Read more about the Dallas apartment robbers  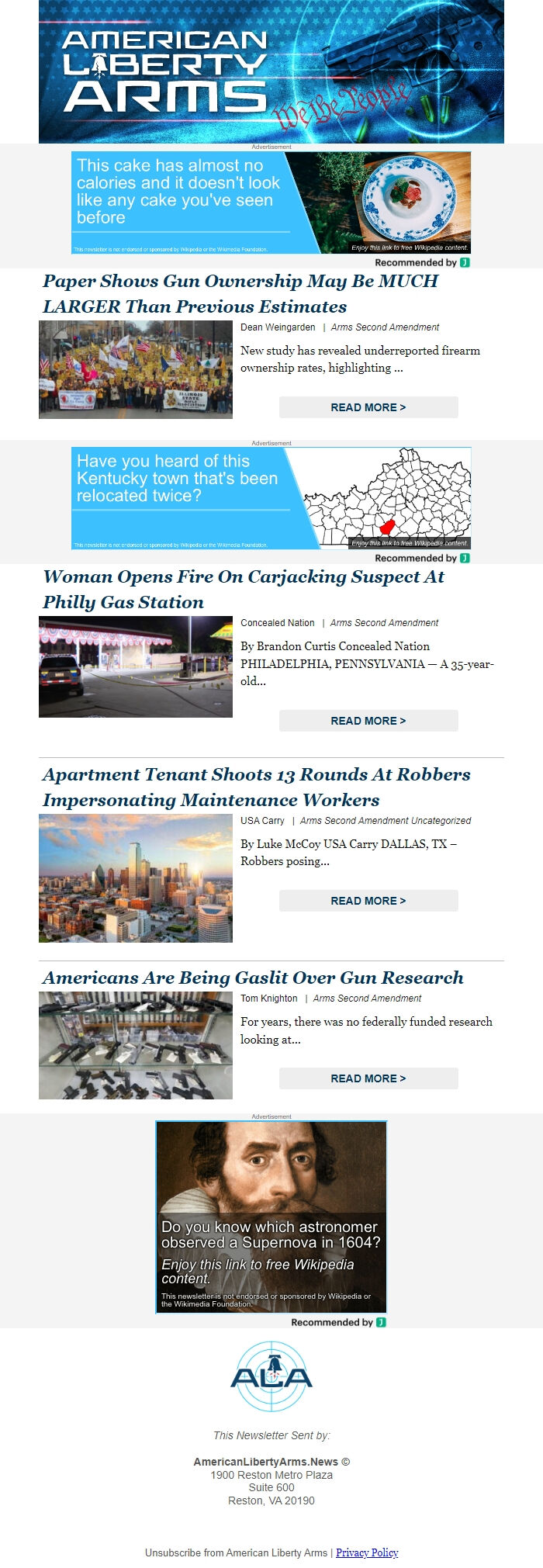(x=368, y=901)
